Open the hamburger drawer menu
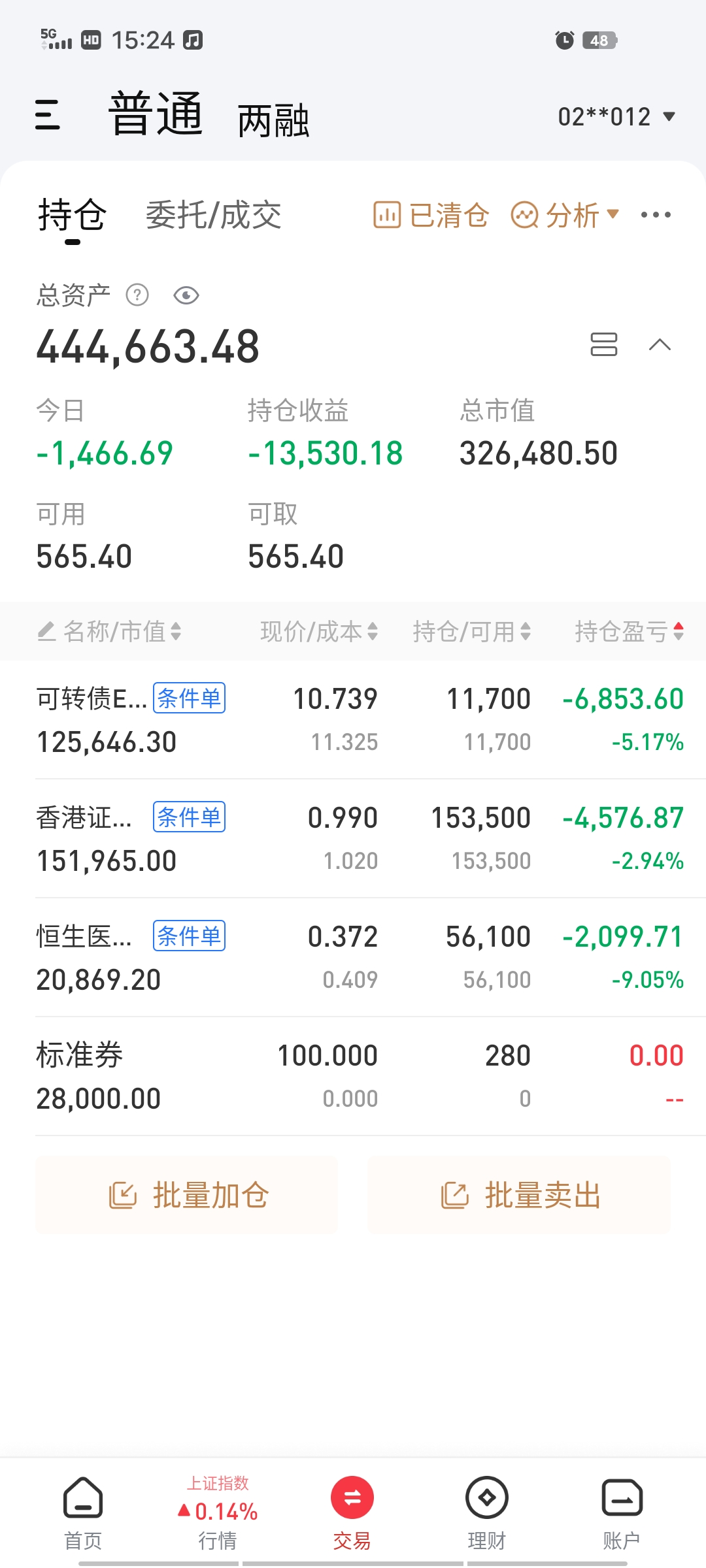The height and width of the screenshot is (1568, 706). (47, 115)
